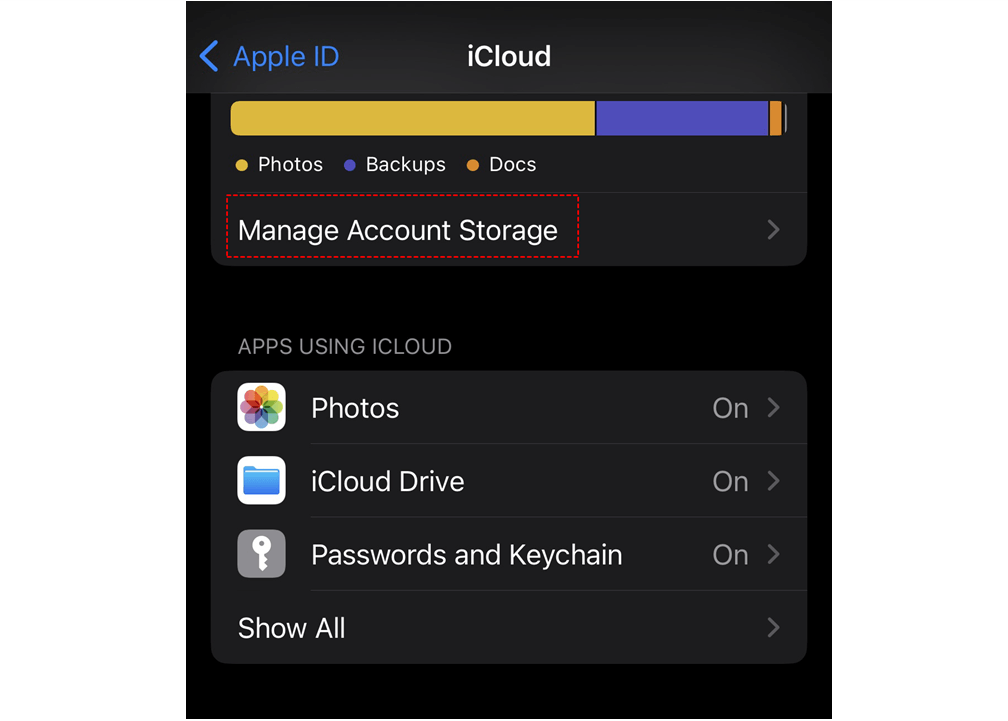Open Passwords and Keychain settings
Image resolution: width=1008 pixels, height=721 pixels.
point(508,555)
